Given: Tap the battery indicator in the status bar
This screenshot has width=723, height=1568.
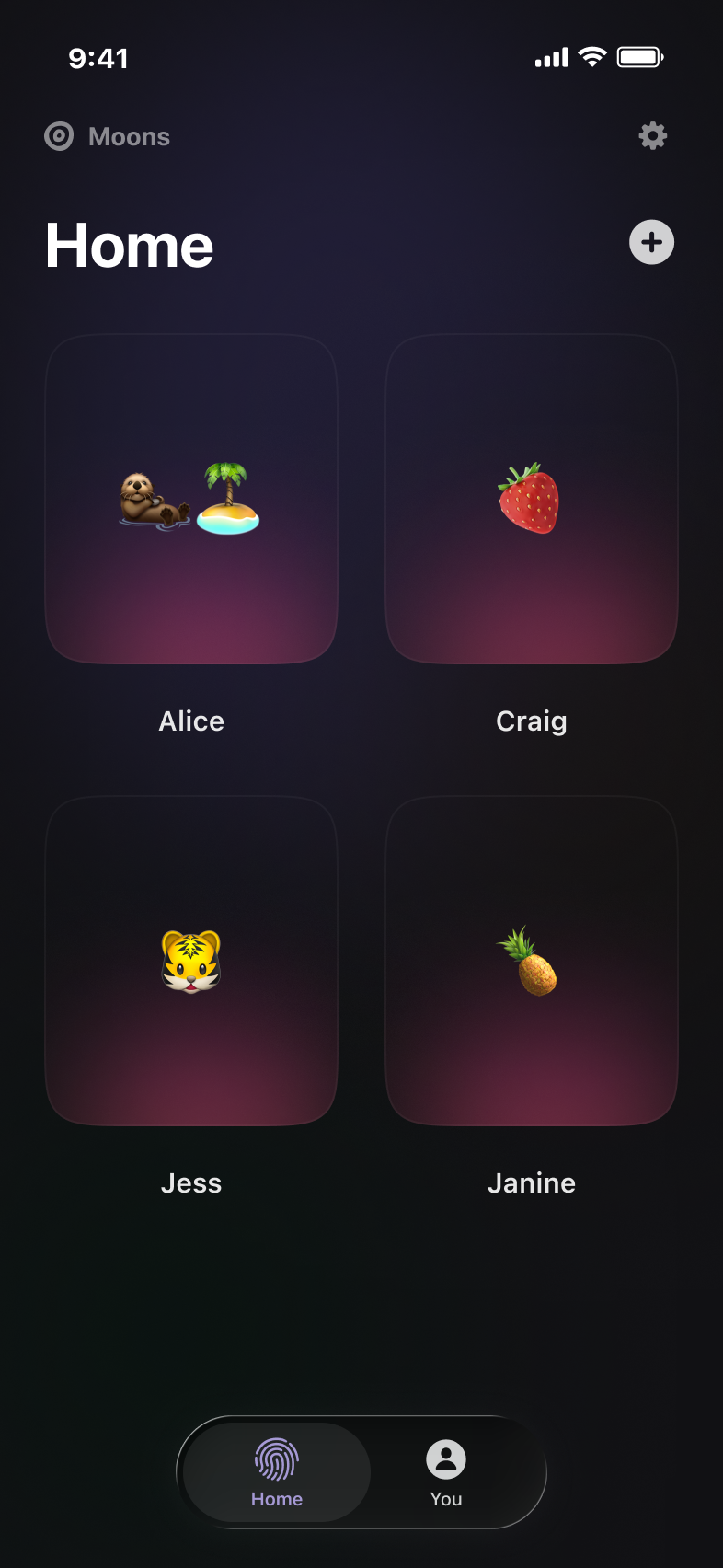Looking at the screenshot, I should coord(640,56).
